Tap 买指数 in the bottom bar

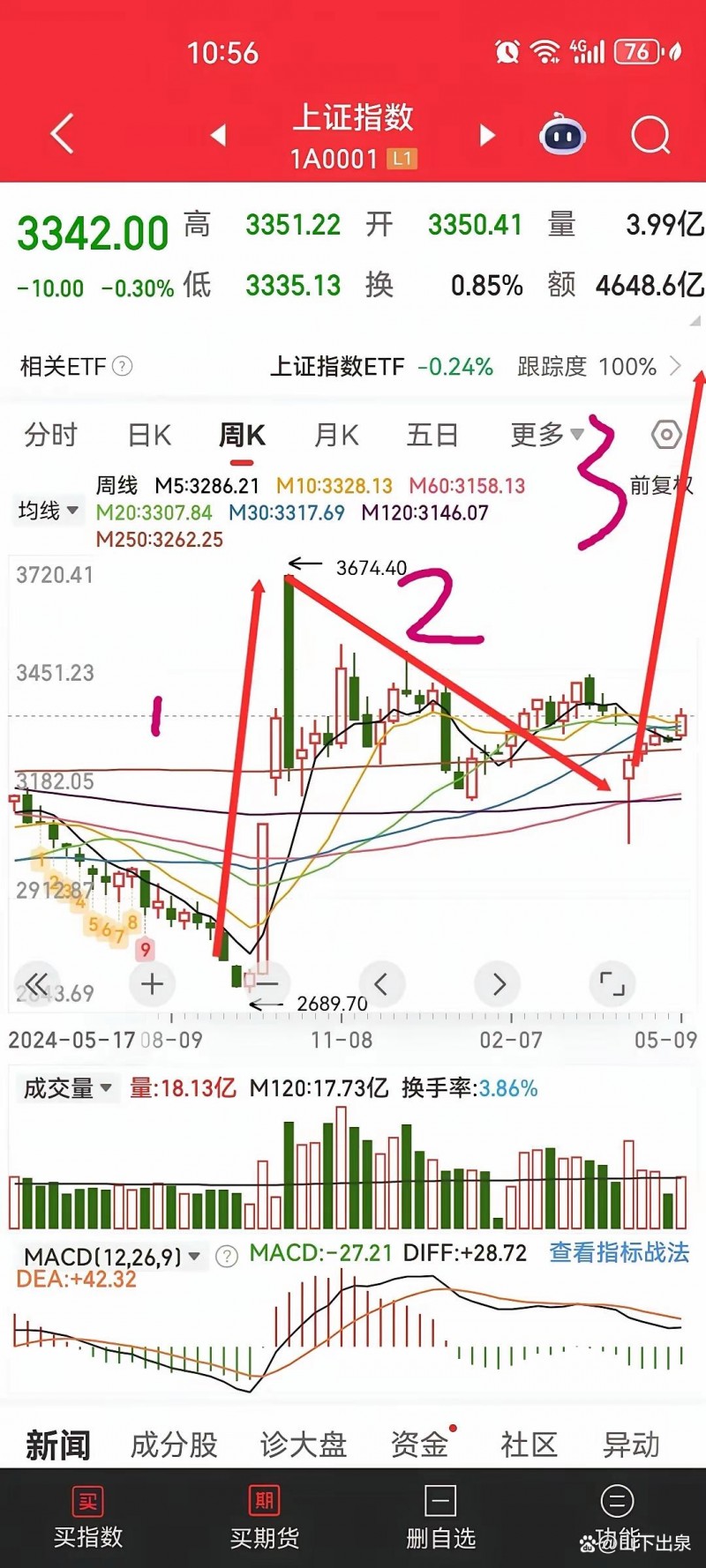click(88, 1517)
